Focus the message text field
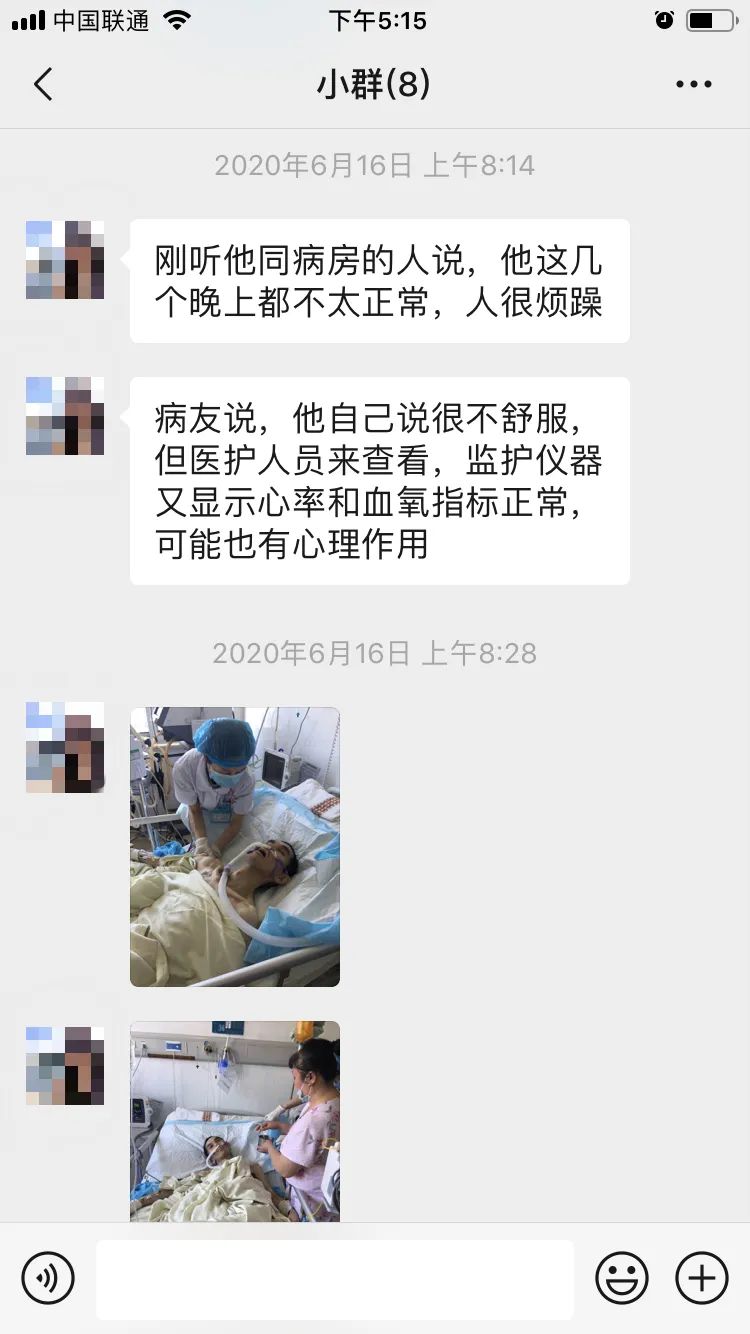The height and width of the screenshot is (1334, 750). click(335, 1279)
